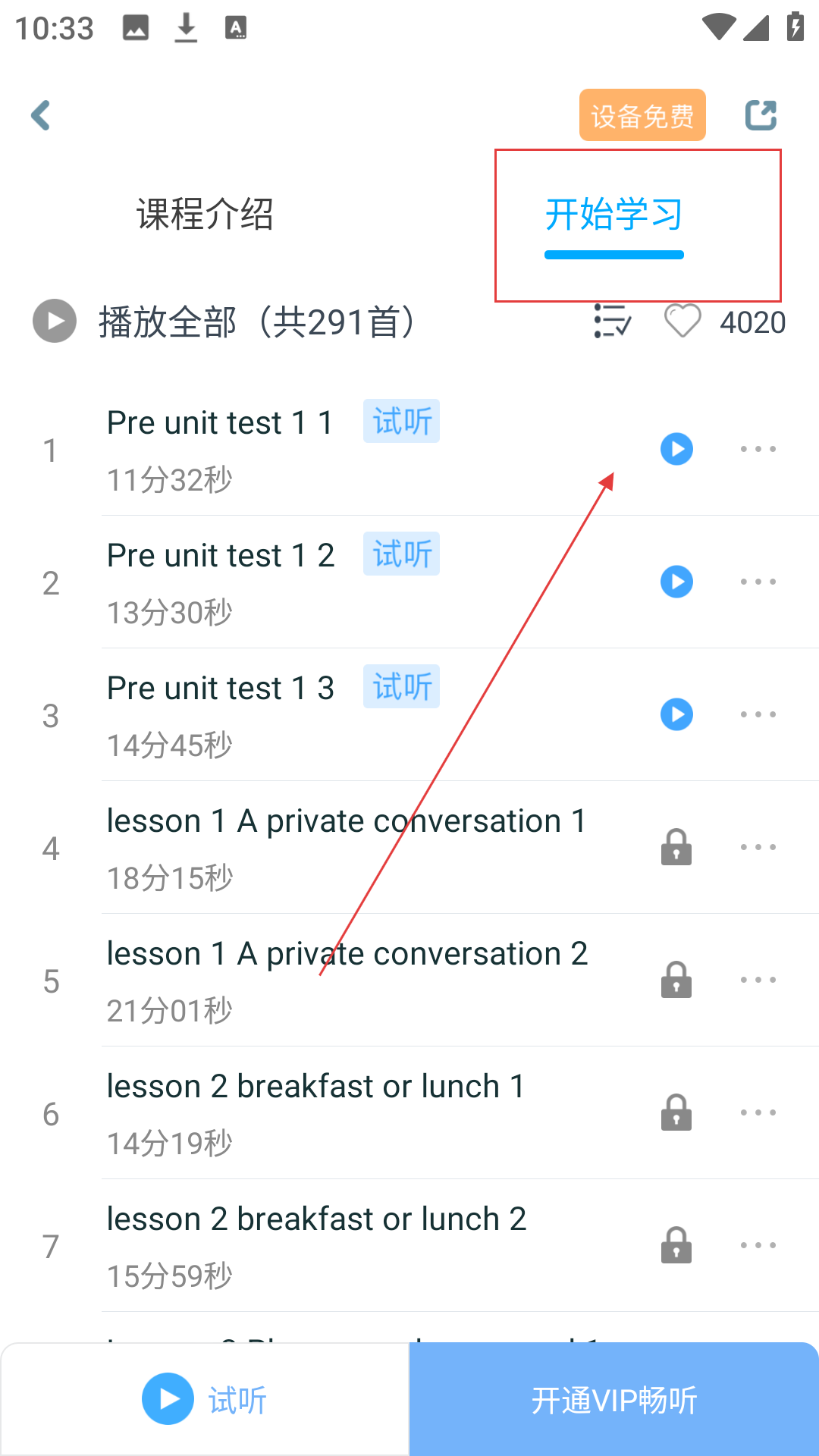
Task: Play all 291 tracks
Action: [224, 322]
